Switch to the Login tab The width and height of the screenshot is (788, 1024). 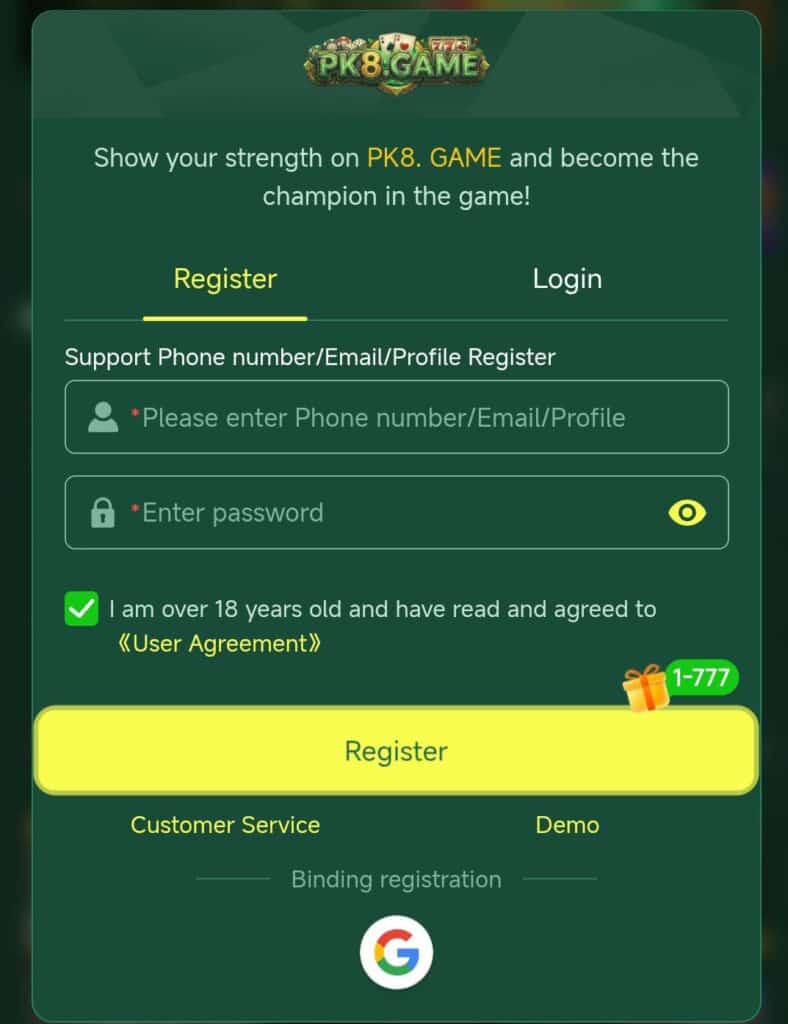tap(567, 279)
